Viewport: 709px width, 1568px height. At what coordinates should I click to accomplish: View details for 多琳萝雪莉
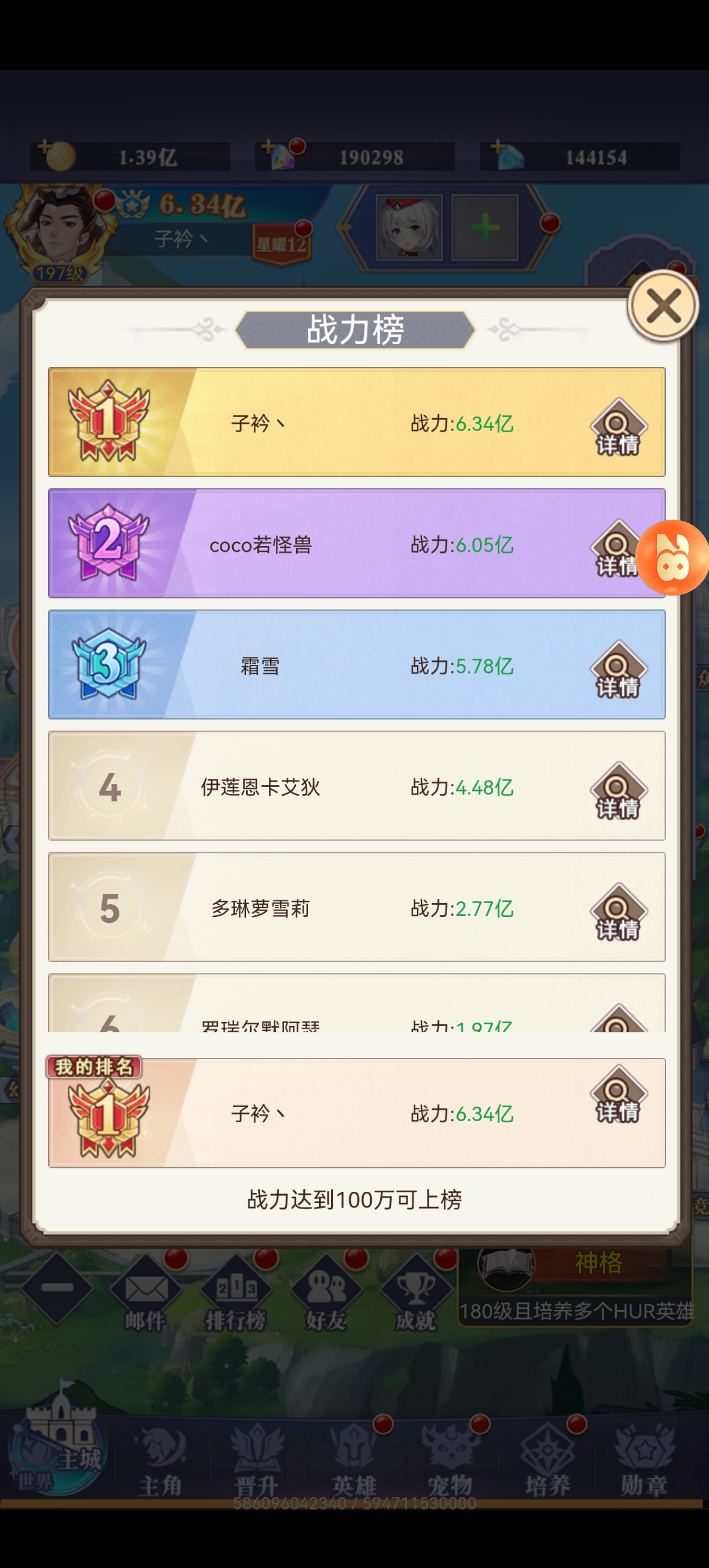click(x=617, y=911)
